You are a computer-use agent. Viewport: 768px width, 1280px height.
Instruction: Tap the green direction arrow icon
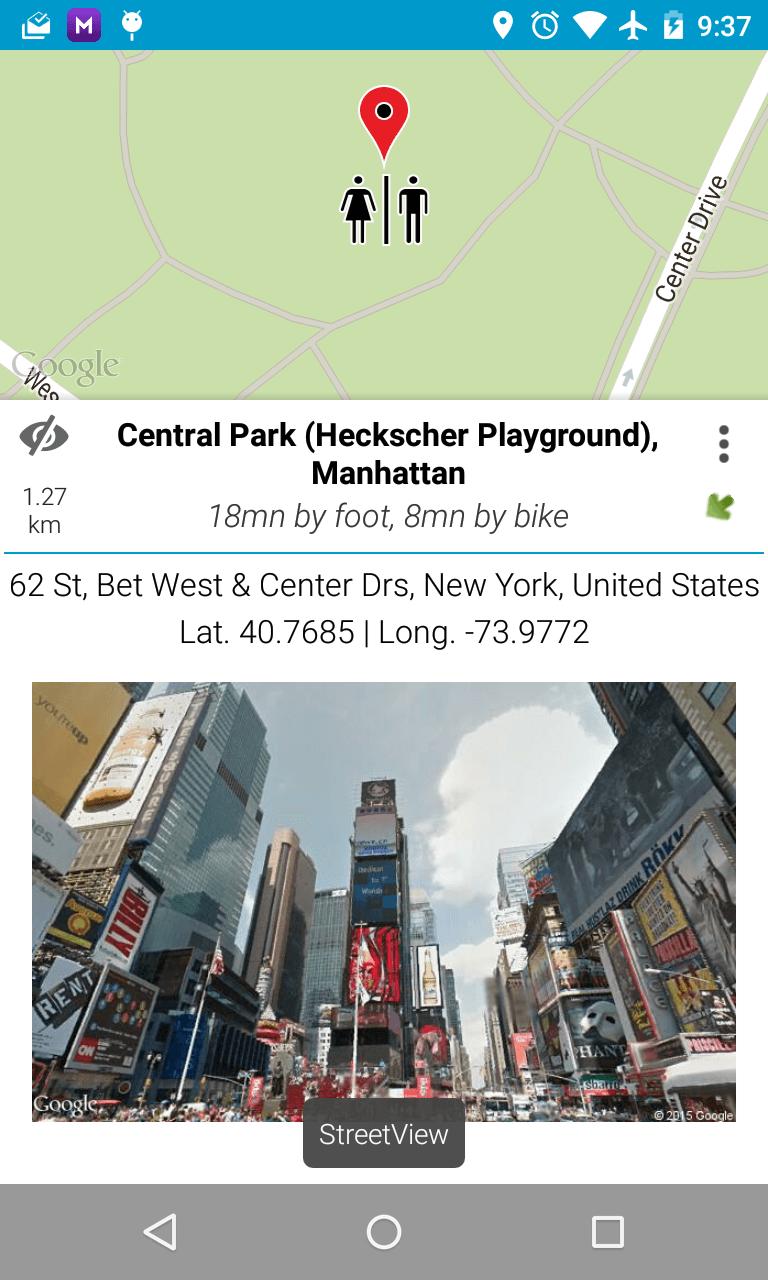719,506
